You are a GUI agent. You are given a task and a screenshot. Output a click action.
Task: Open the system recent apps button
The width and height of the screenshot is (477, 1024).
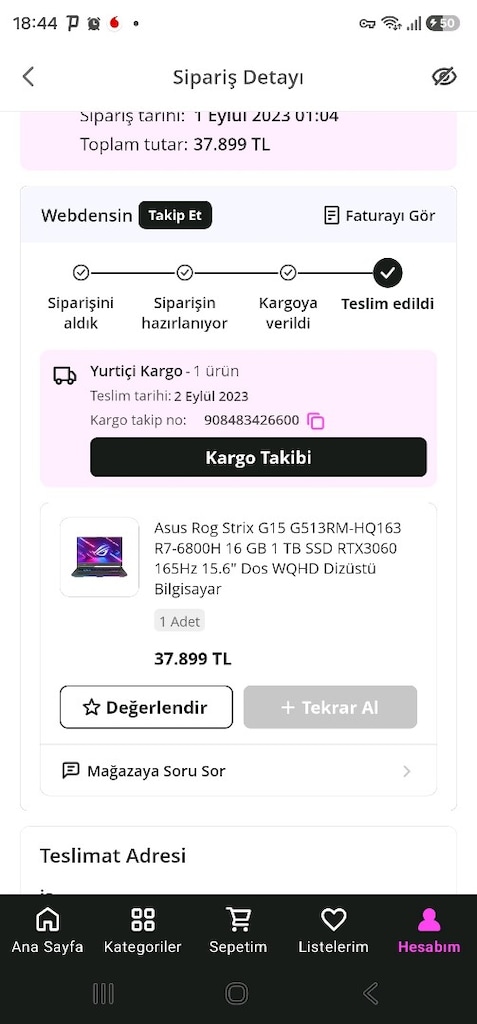click(103, 994)
